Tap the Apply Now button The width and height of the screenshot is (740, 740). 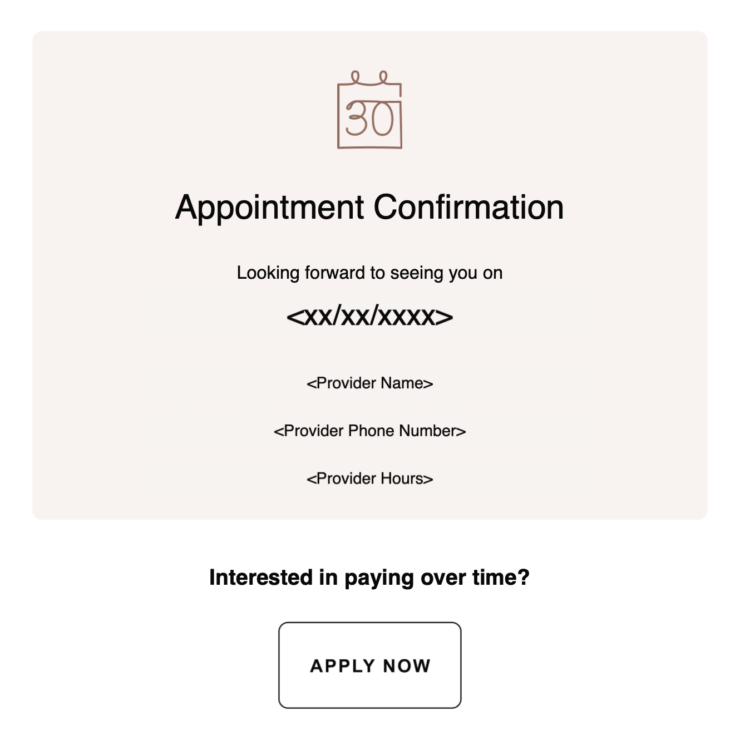370,665
